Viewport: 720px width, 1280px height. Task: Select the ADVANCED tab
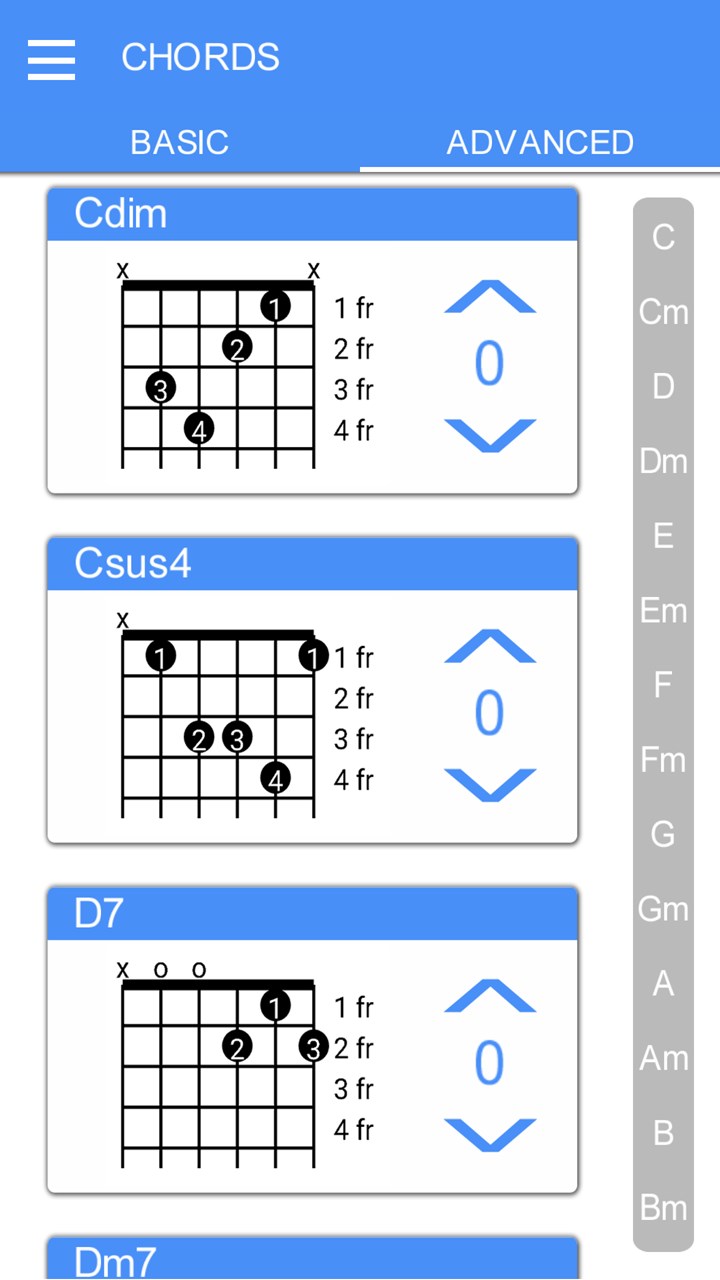540,142
